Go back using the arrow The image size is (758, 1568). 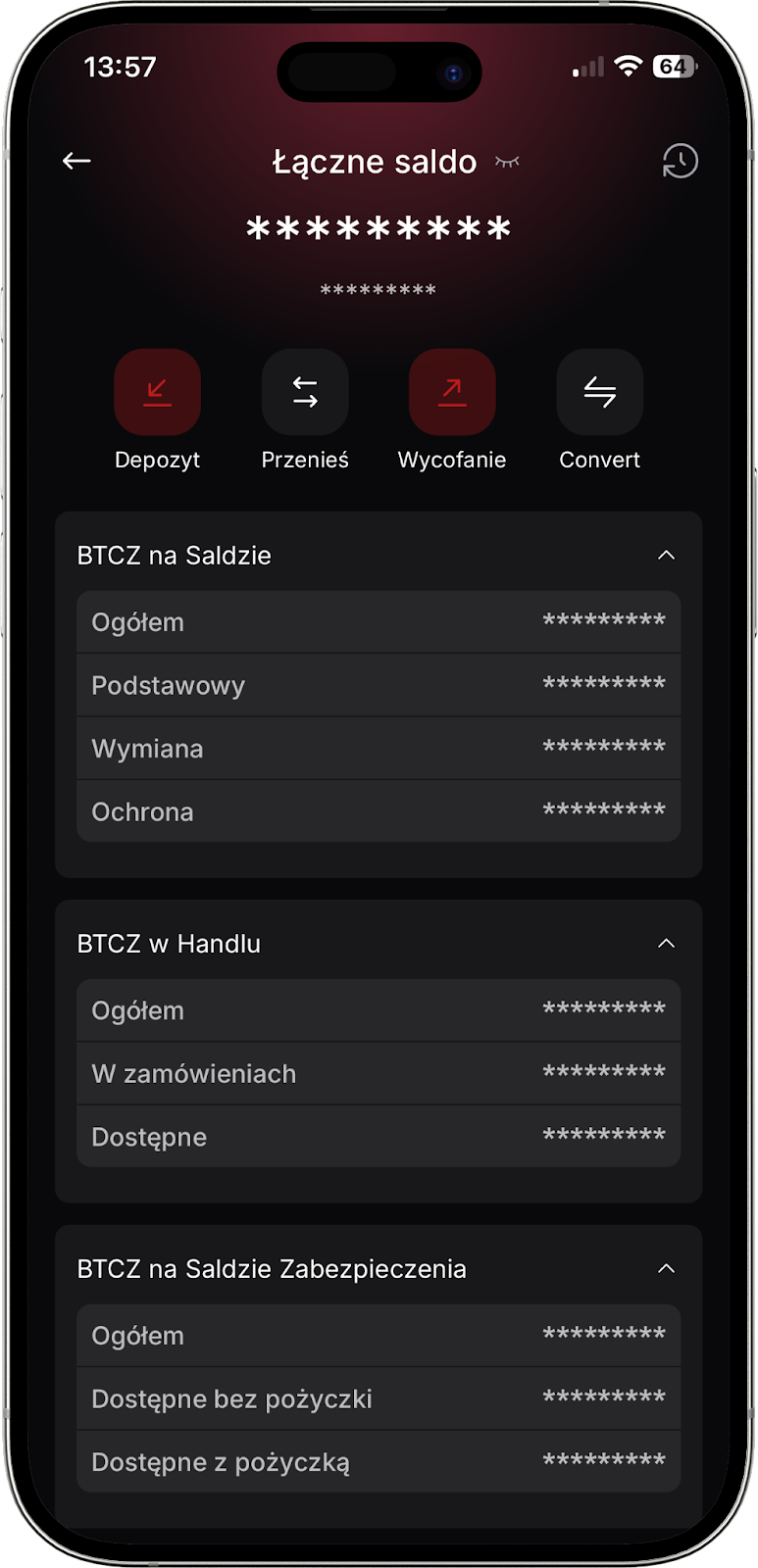pyautogui.click(x=76, y=161)
